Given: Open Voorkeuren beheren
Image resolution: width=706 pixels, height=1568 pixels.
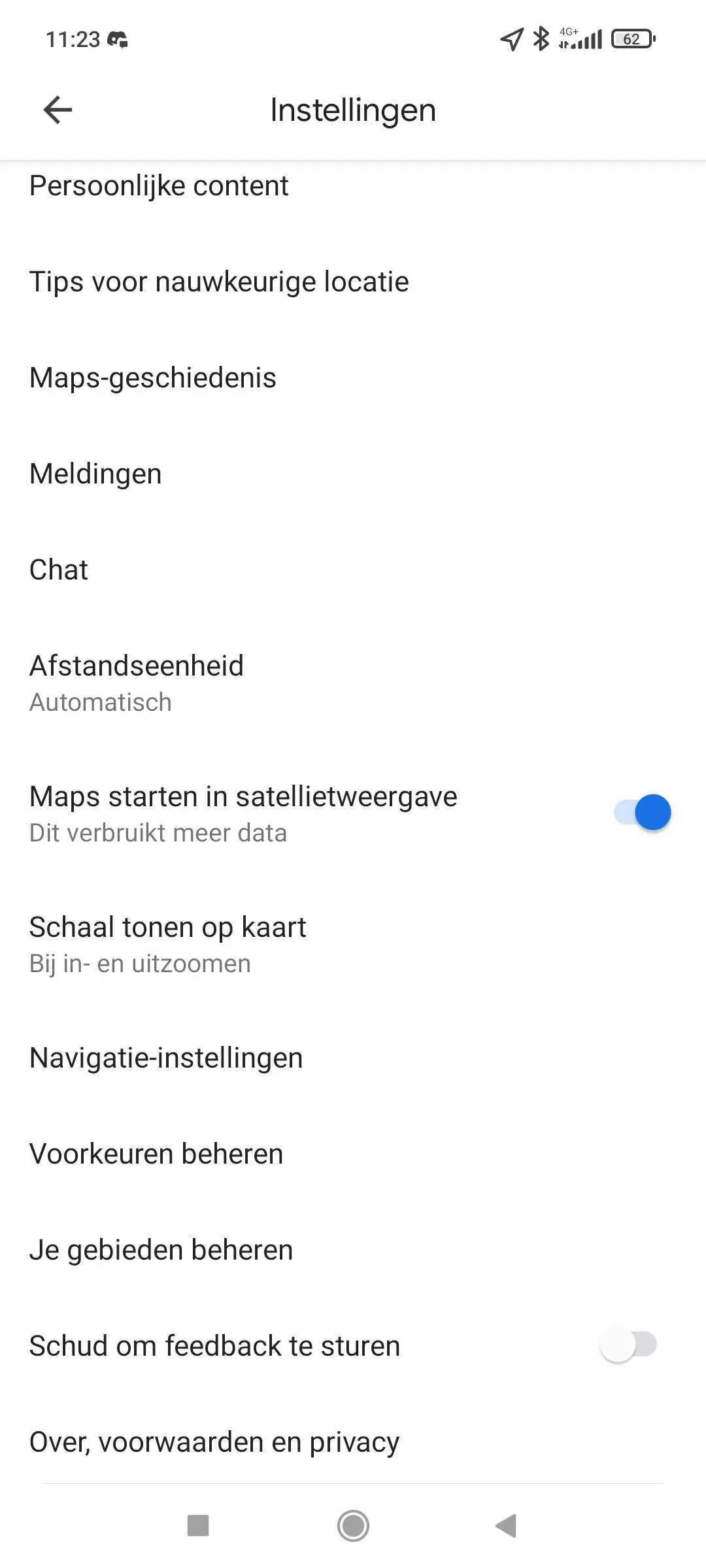Looking at the screenshot, I should [x=156, y=1154].
